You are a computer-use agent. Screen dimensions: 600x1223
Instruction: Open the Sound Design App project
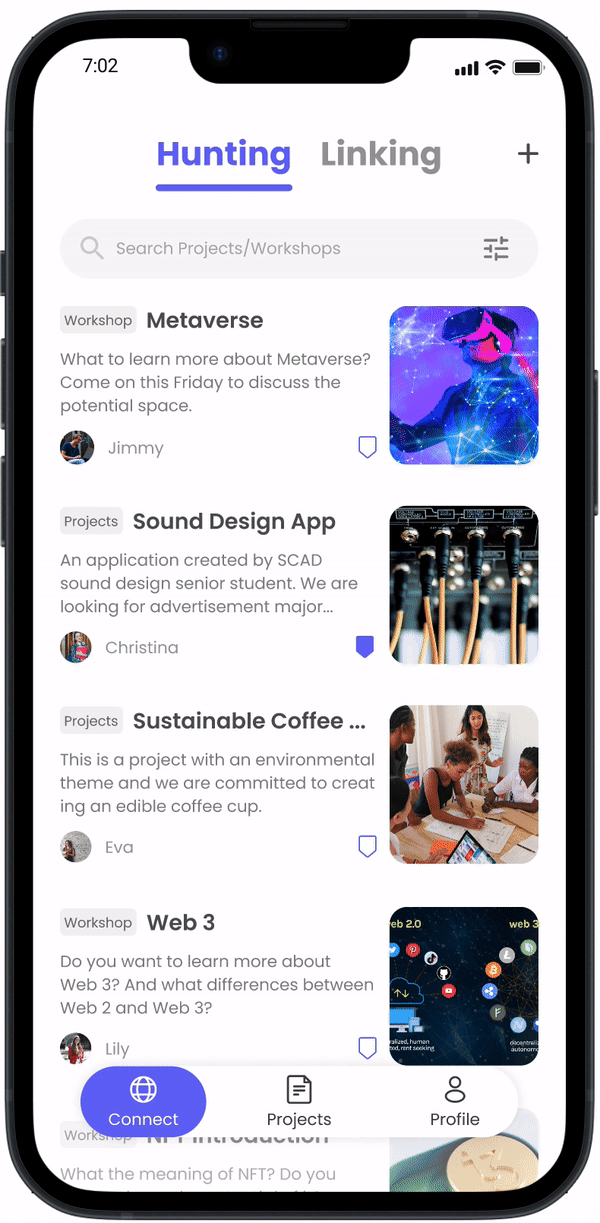pyautogui.click(x=299, y=585)
